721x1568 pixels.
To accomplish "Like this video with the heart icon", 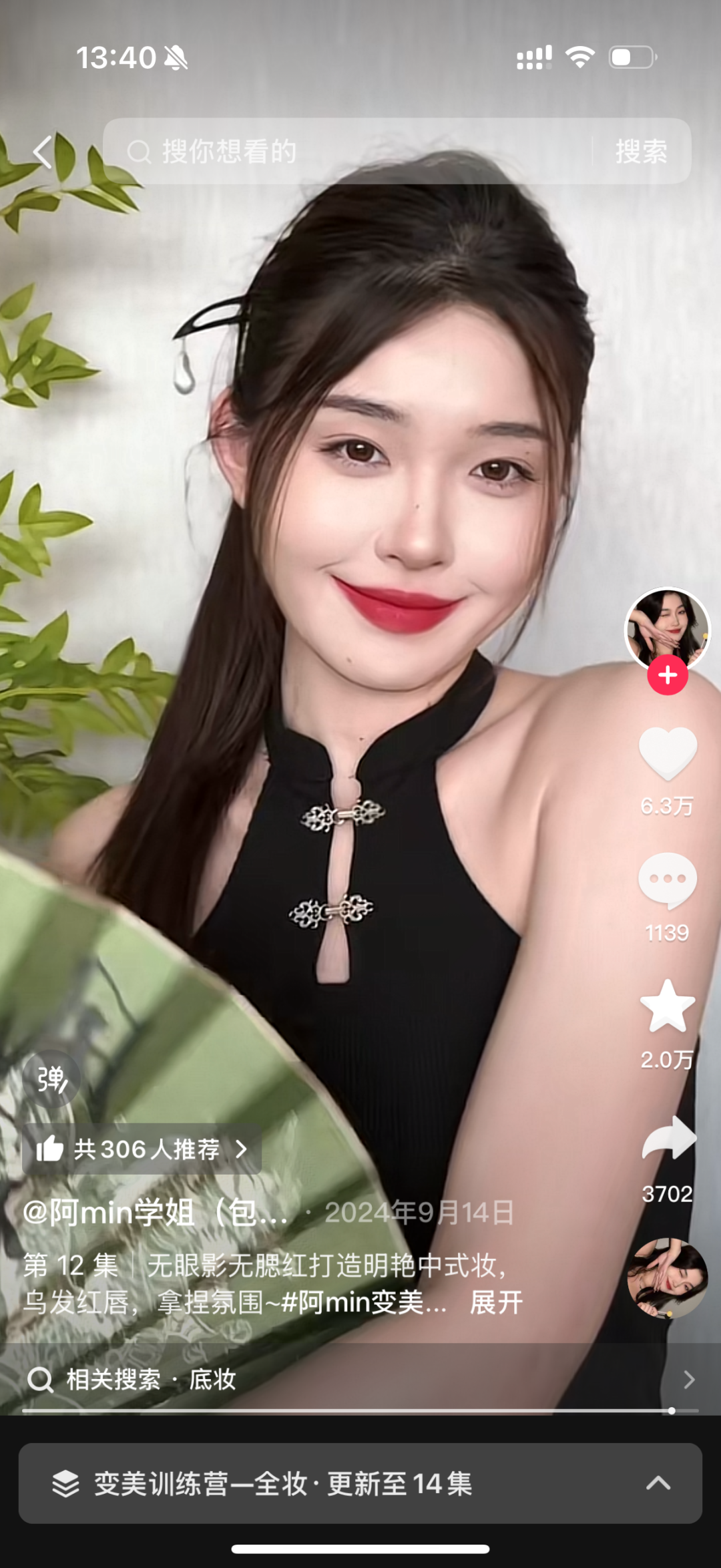I will (668, 753).
